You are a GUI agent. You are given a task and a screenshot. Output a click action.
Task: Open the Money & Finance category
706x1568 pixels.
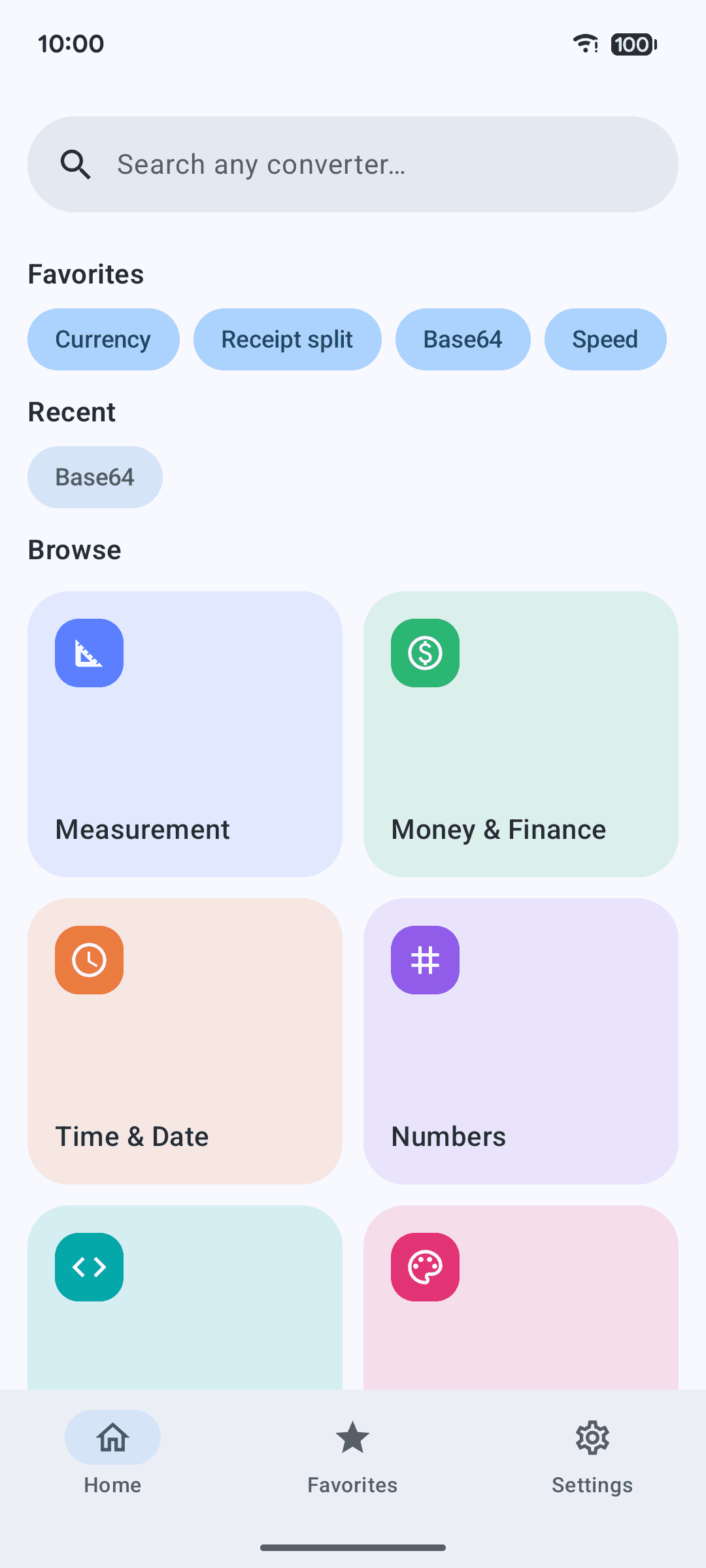[521, 734]
